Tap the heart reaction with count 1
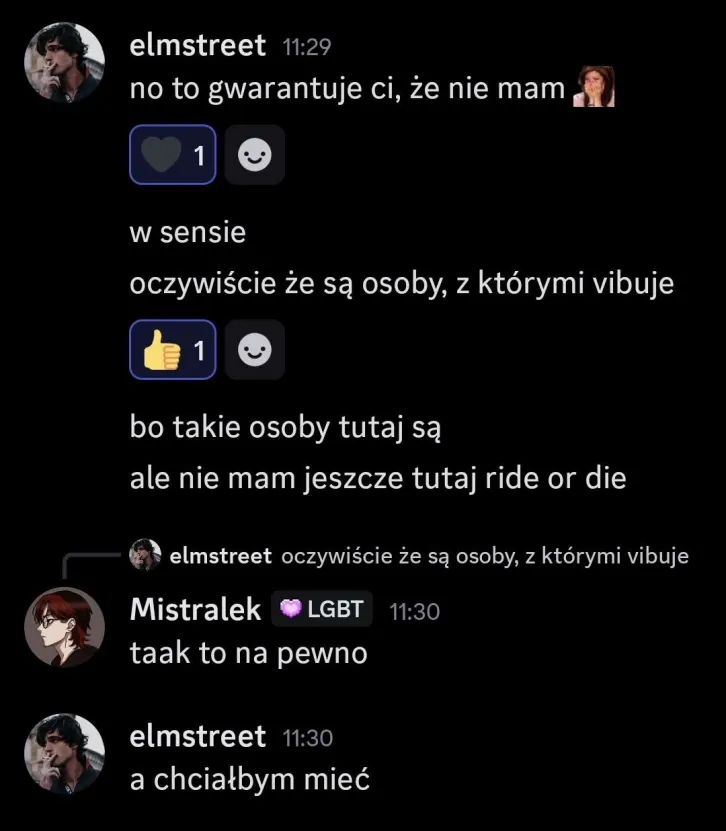This screenshot has height=831, width=726. point(172,155)
